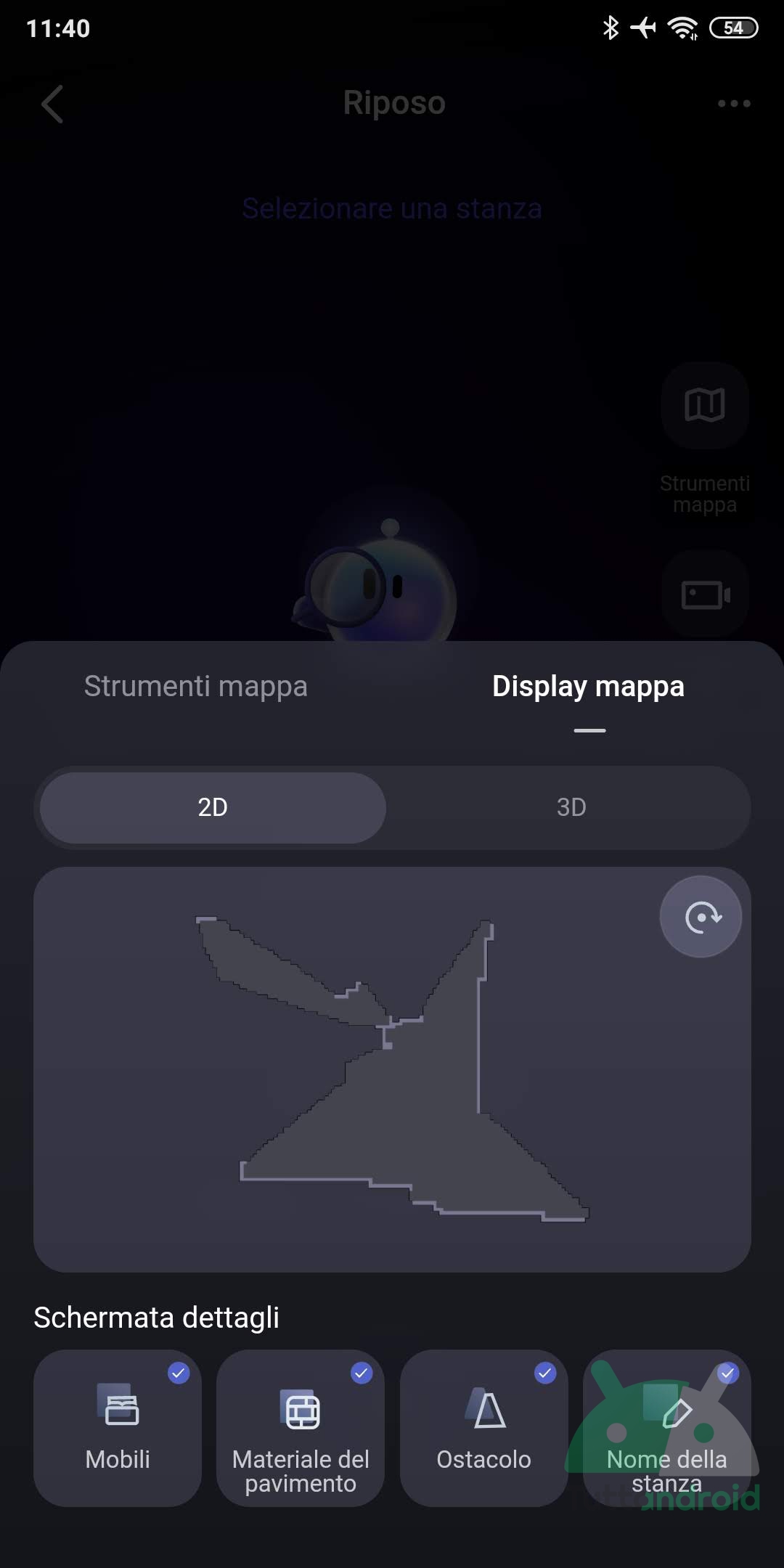Toggle Mobili display on the map
The height and width of the screenshot is (1568, 784).
coord(118,1427)
